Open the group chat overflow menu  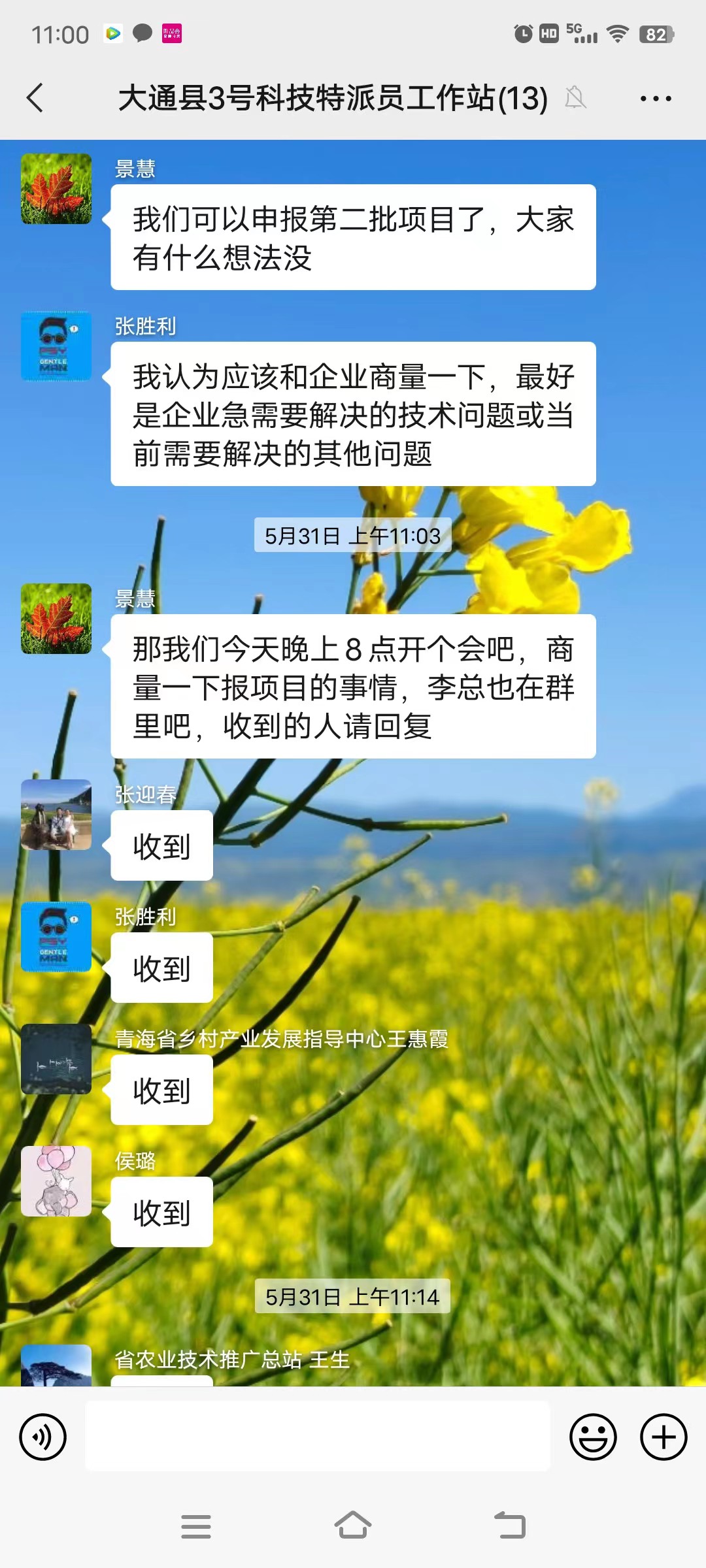tap(655, 99)
